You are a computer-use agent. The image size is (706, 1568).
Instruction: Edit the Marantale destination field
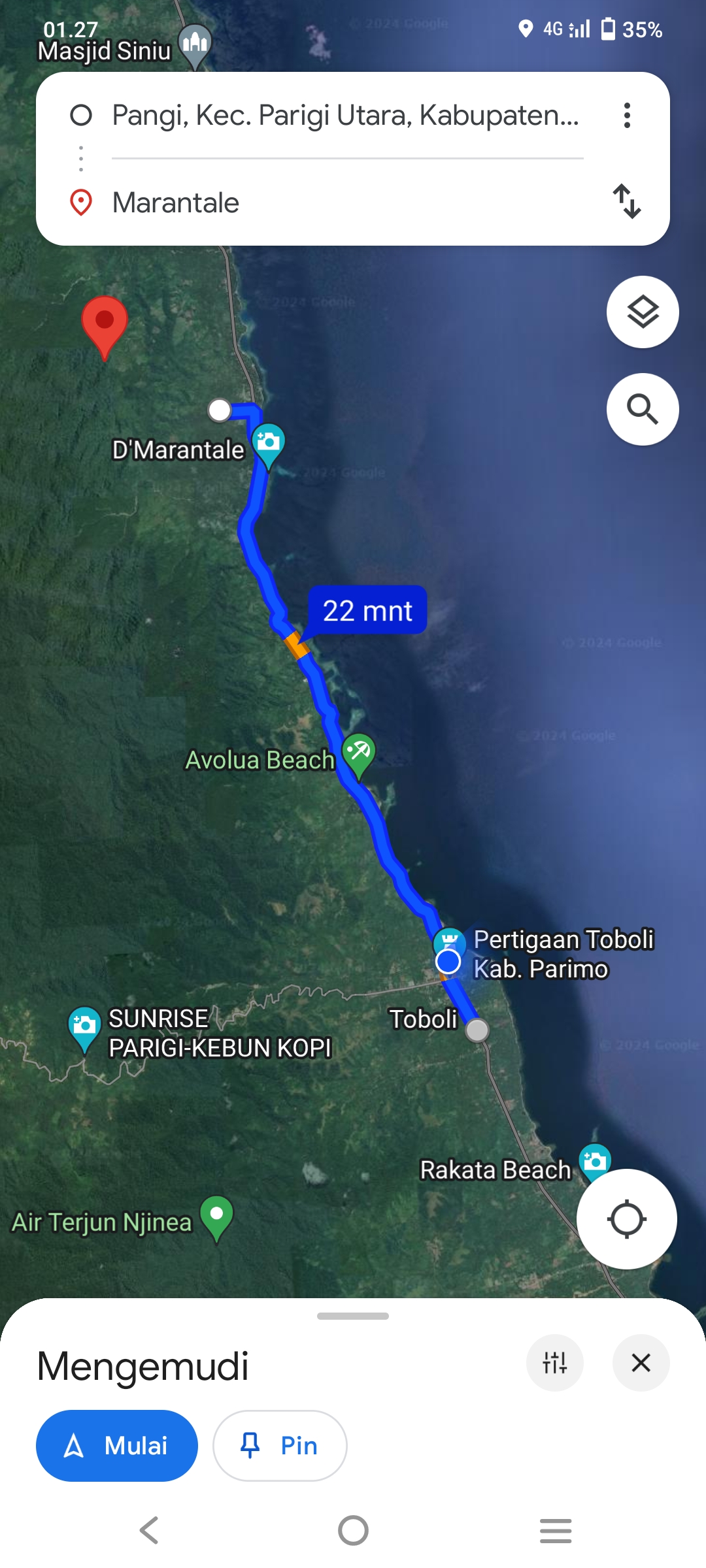click(346, 203)
